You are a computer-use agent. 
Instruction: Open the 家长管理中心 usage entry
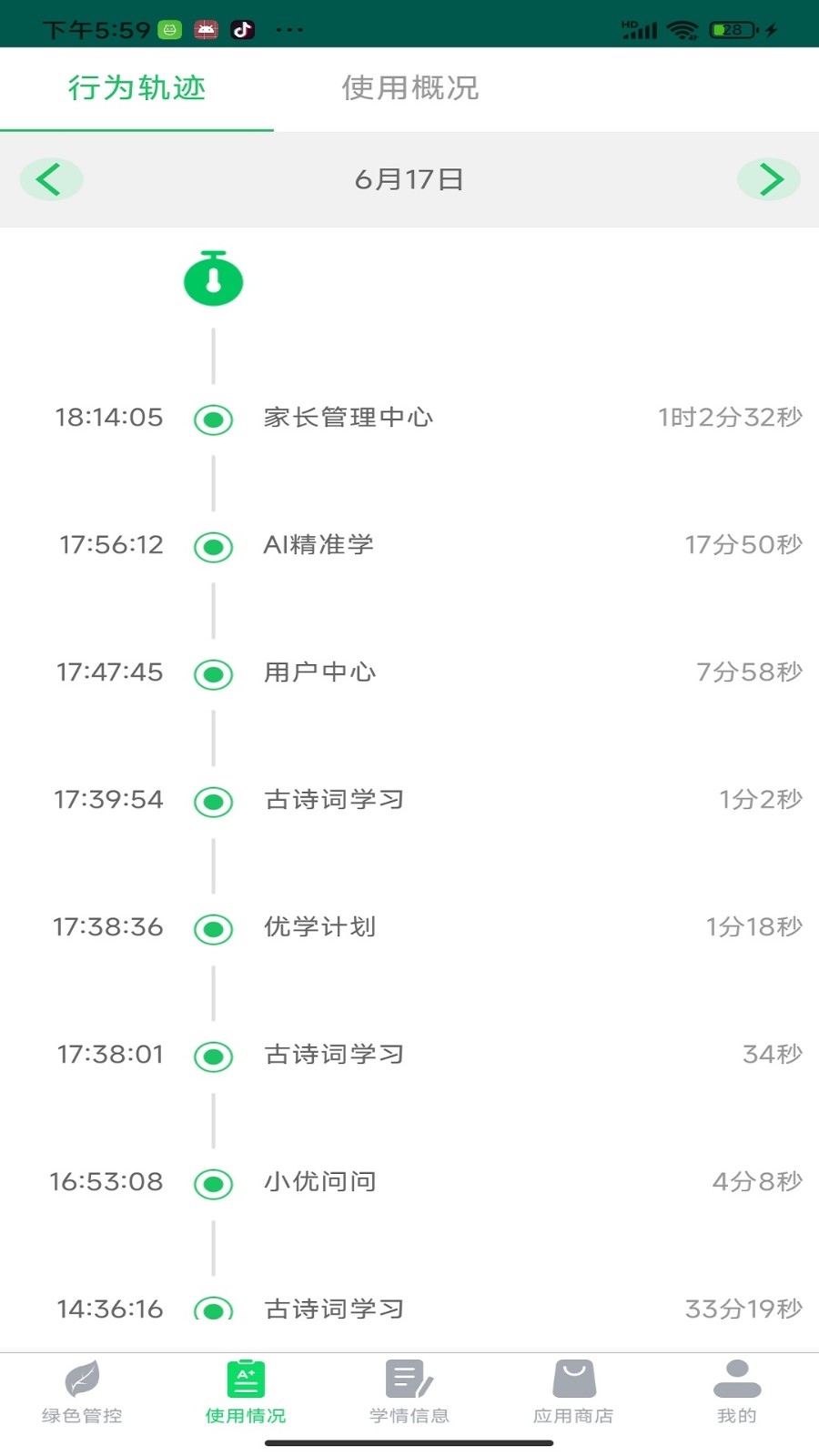[x=349, y=418]
